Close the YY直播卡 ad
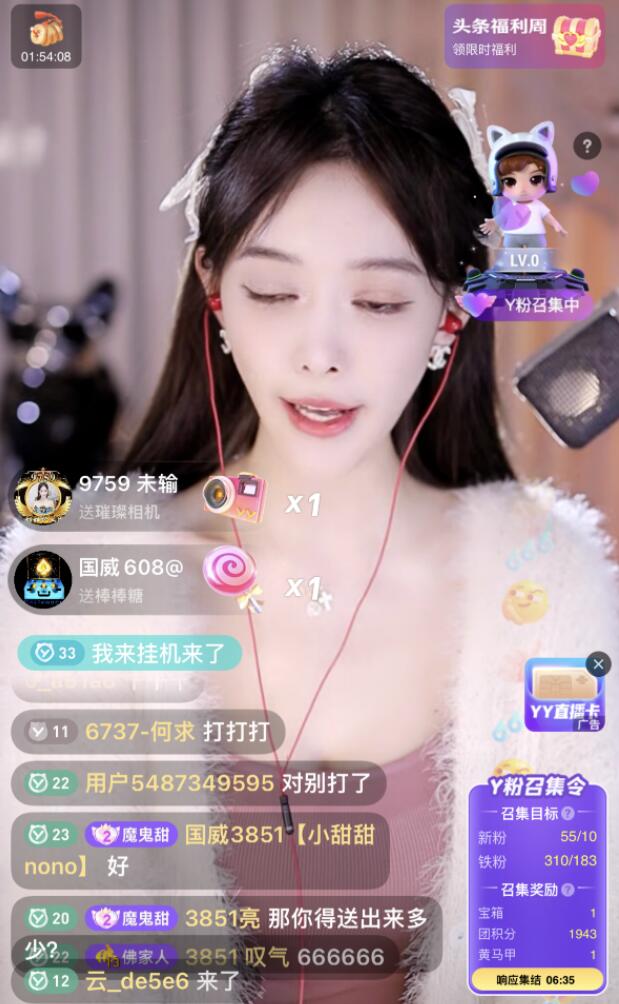 point(597,664)
